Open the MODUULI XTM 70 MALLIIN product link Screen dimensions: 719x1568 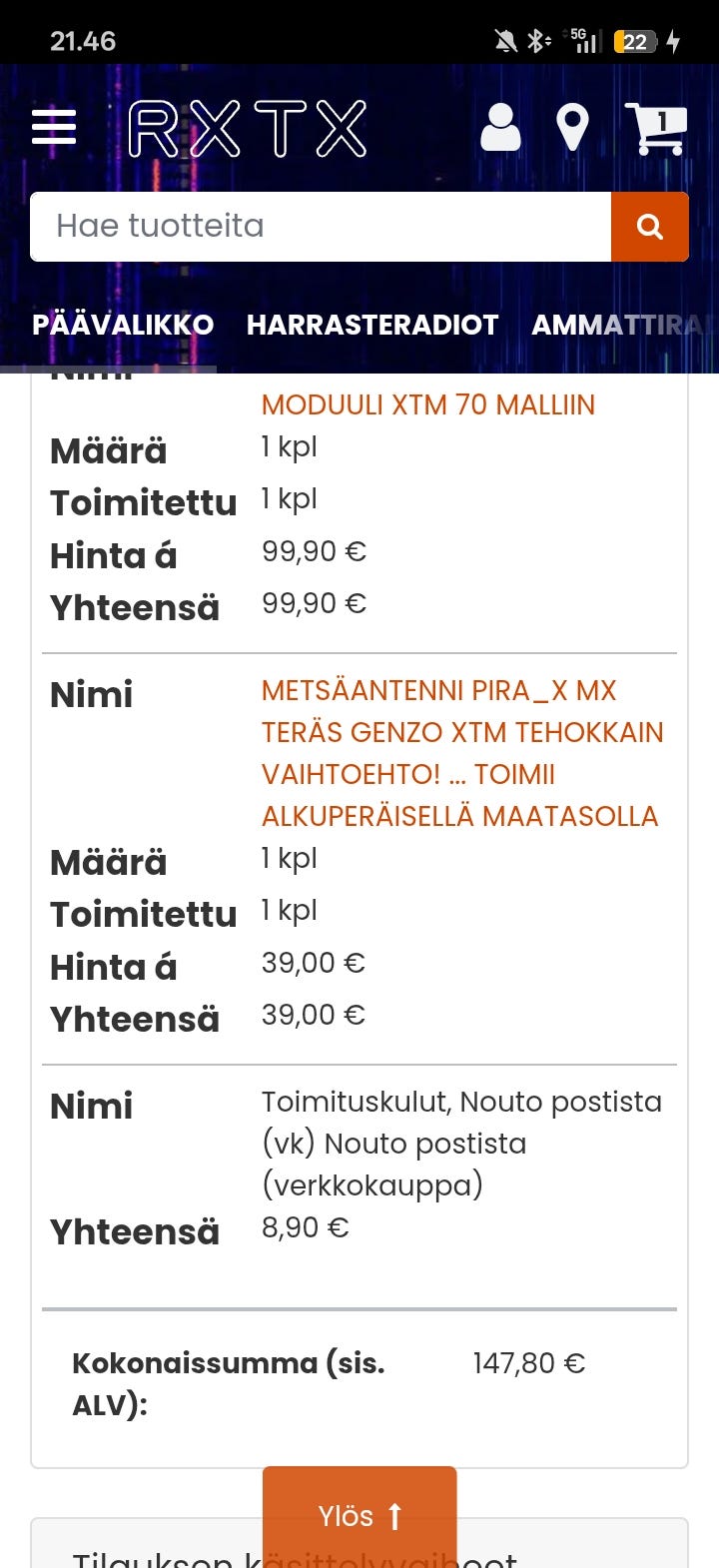point(428,404)
